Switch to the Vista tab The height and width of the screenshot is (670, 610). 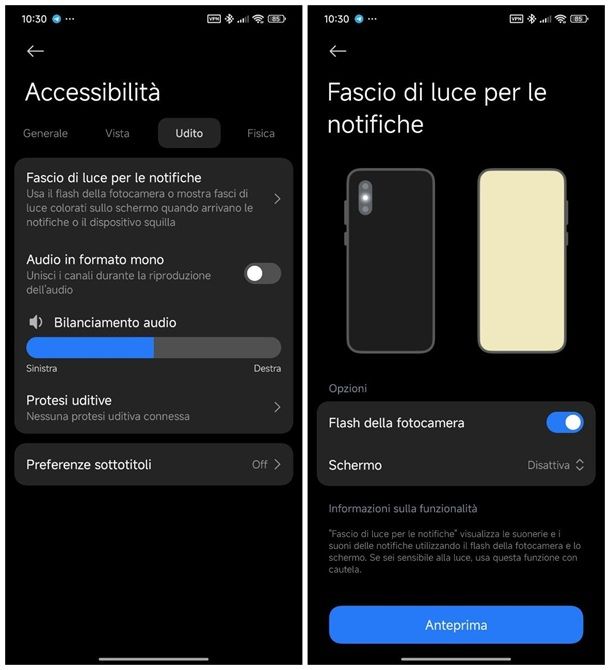click(x=117, y=133)
